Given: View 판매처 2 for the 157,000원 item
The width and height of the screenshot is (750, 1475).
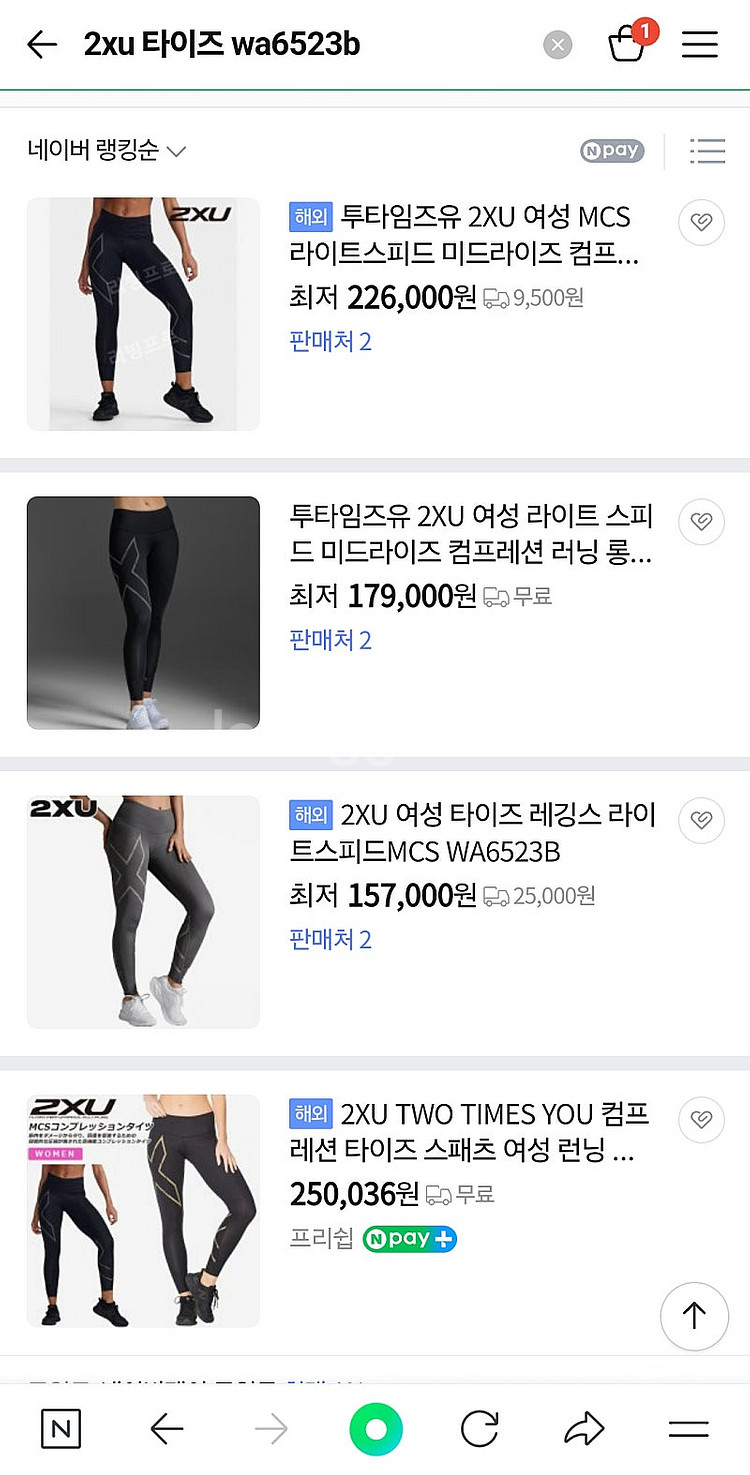Looking at the screenshot, I should (330, 940).
